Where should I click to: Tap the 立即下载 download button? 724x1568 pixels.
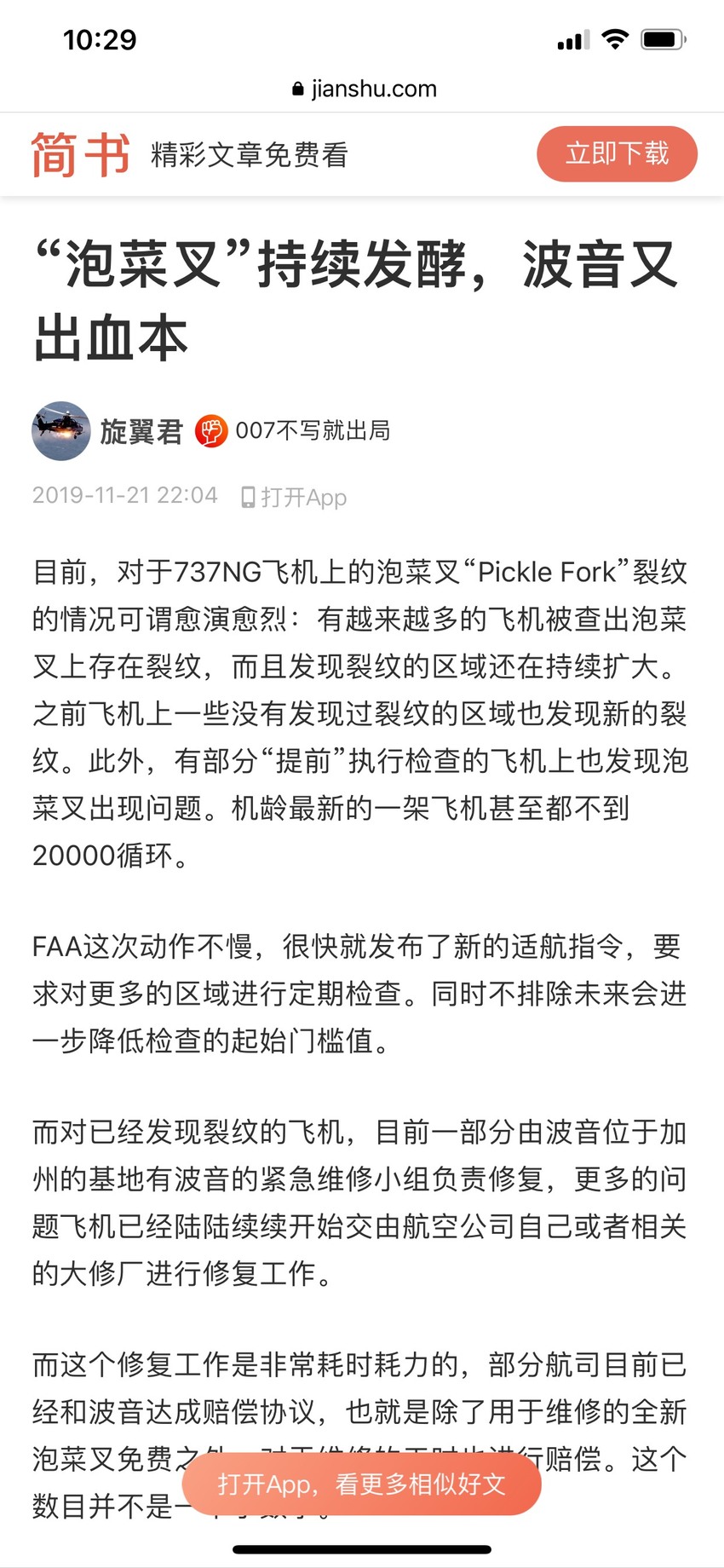[x=617, y=154]
